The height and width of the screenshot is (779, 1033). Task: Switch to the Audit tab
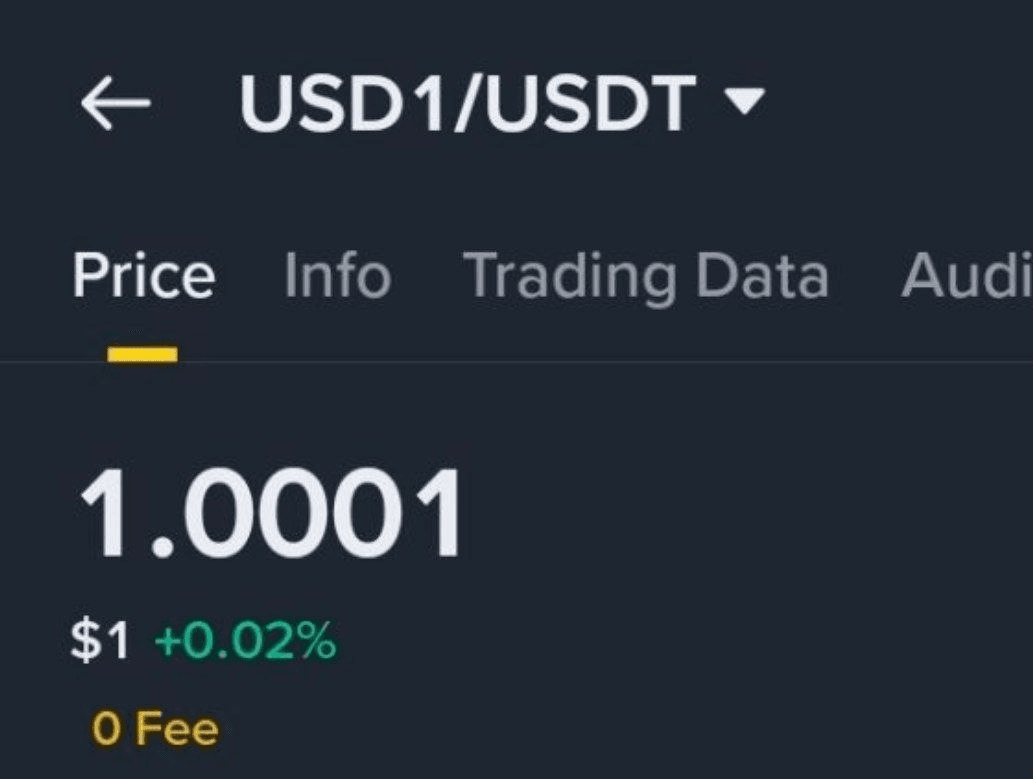pos(965,276)
